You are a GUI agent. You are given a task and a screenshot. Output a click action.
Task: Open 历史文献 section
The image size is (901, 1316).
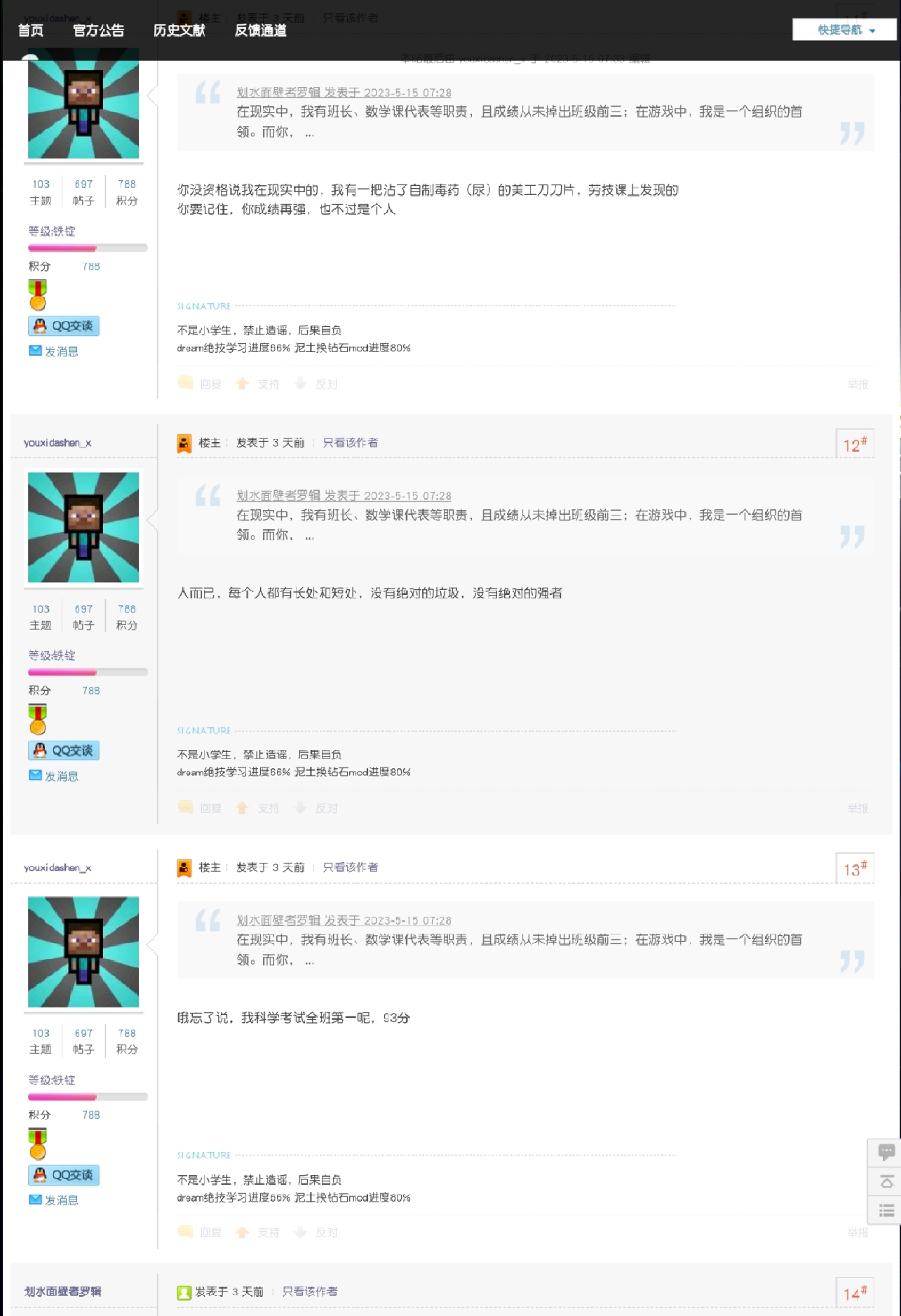(179, 30)
